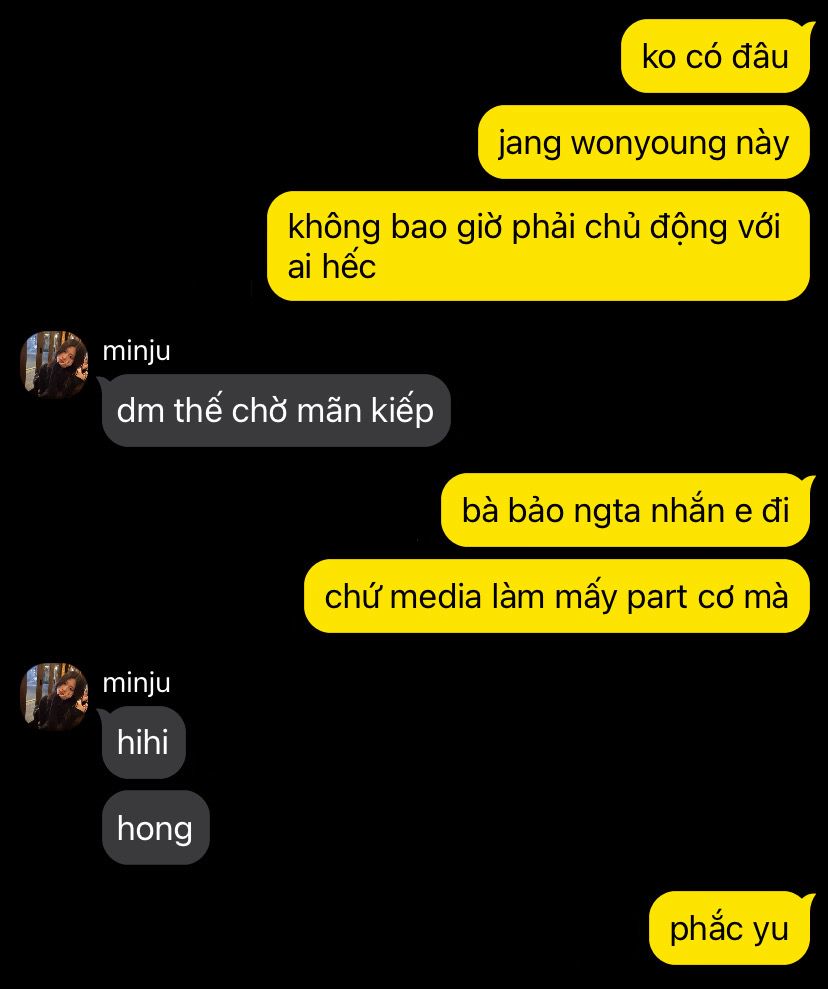The width and height of the screenshot is (828, 989).
Task: Open minju's avatar beside "dm thế chờ mãn kiếp"
Action: point(54,365)
